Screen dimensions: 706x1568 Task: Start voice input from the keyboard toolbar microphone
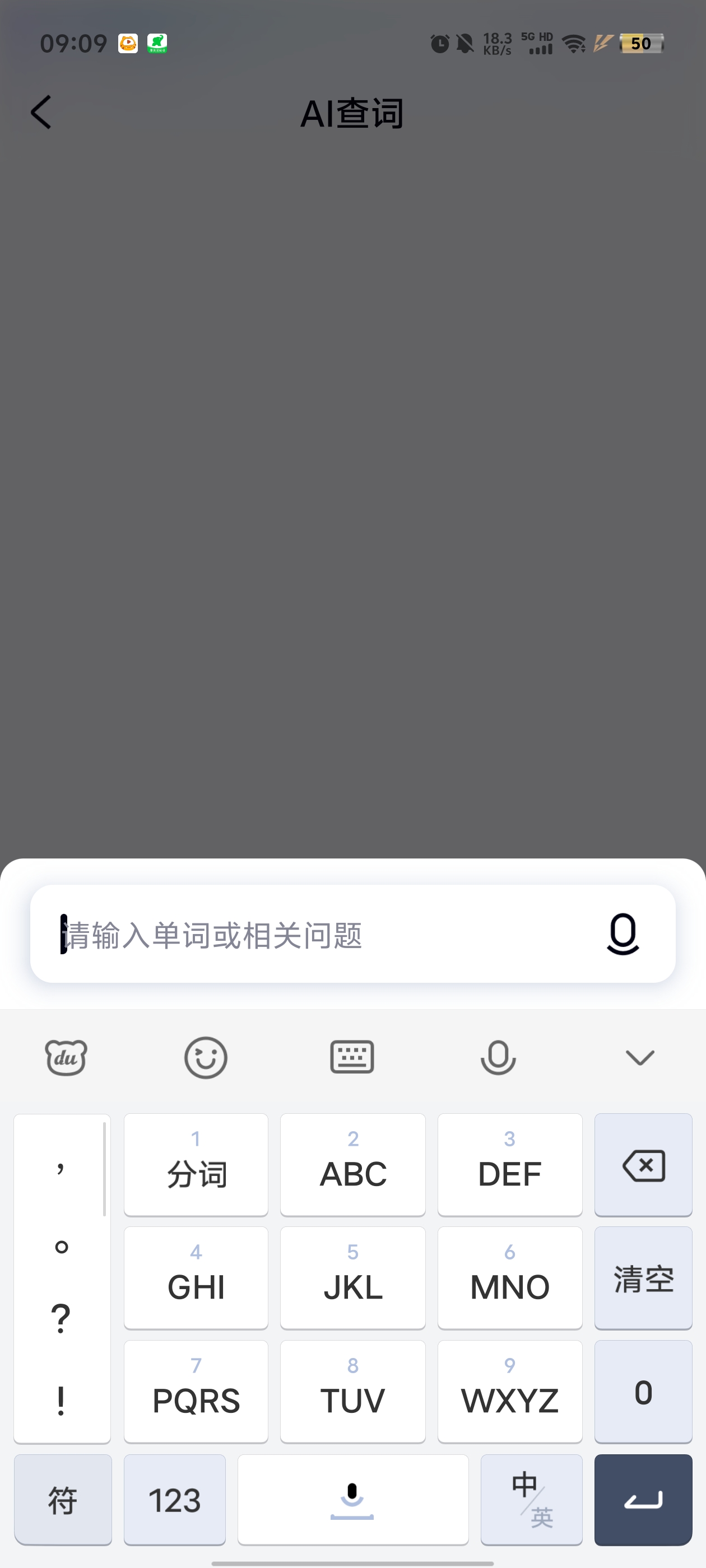pos(498,1057)
